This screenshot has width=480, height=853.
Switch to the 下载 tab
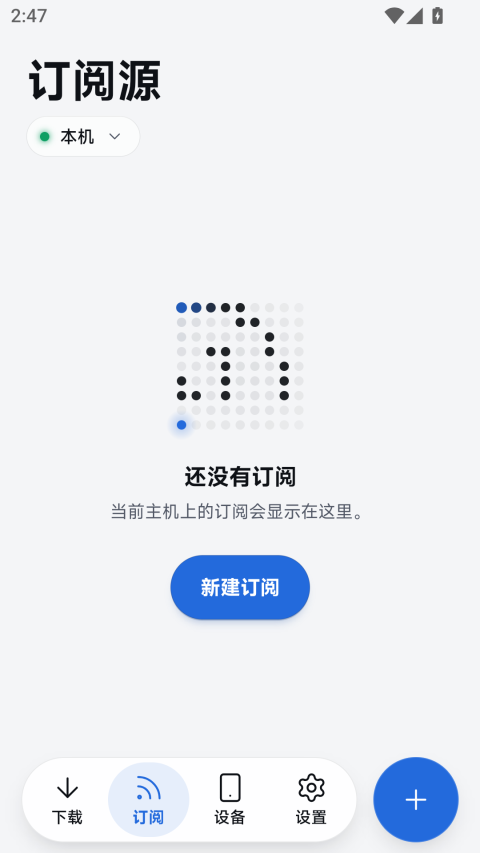tap(67, 800)
